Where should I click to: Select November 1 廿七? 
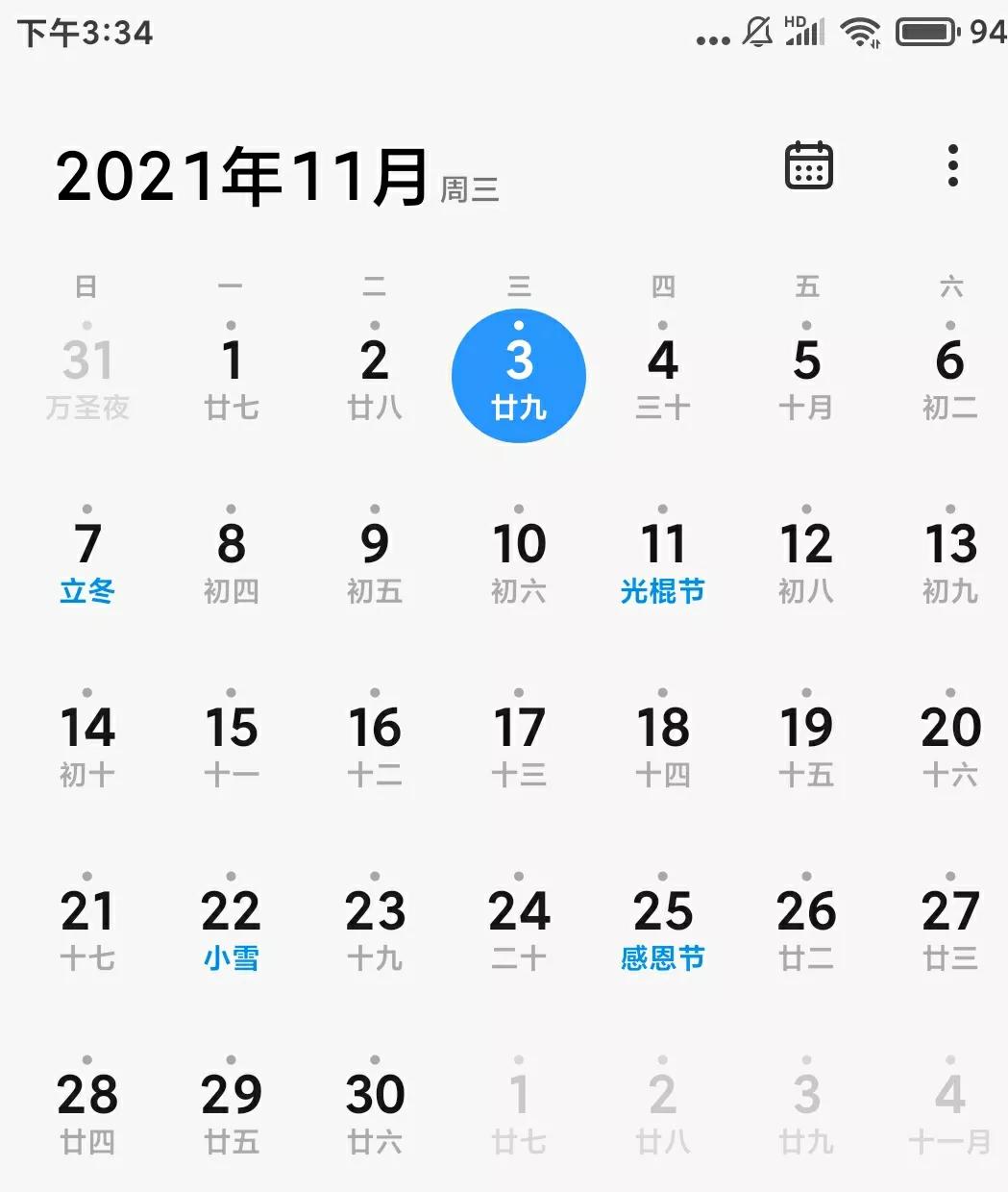pos(231,376)
